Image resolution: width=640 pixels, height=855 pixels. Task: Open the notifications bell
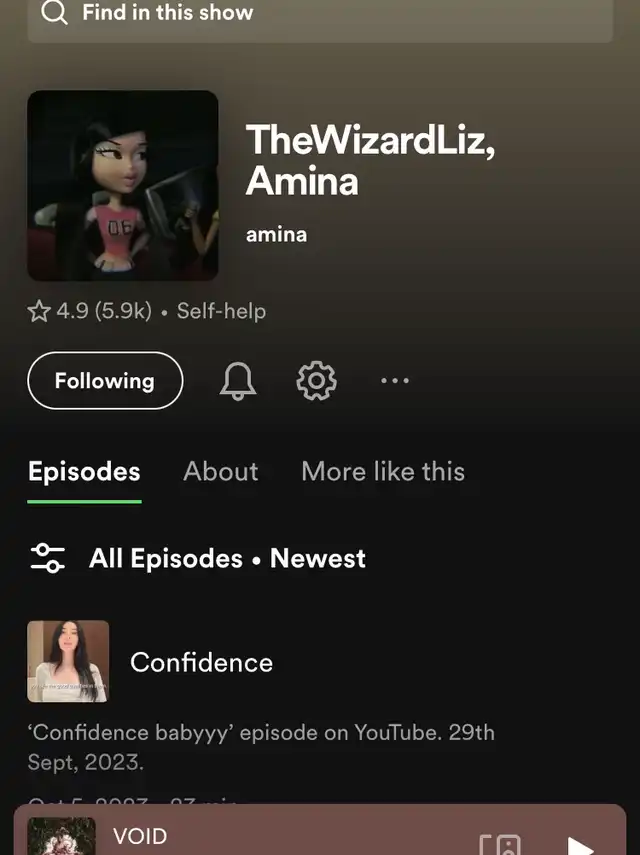pyautogui.click(x=237, y=381)
